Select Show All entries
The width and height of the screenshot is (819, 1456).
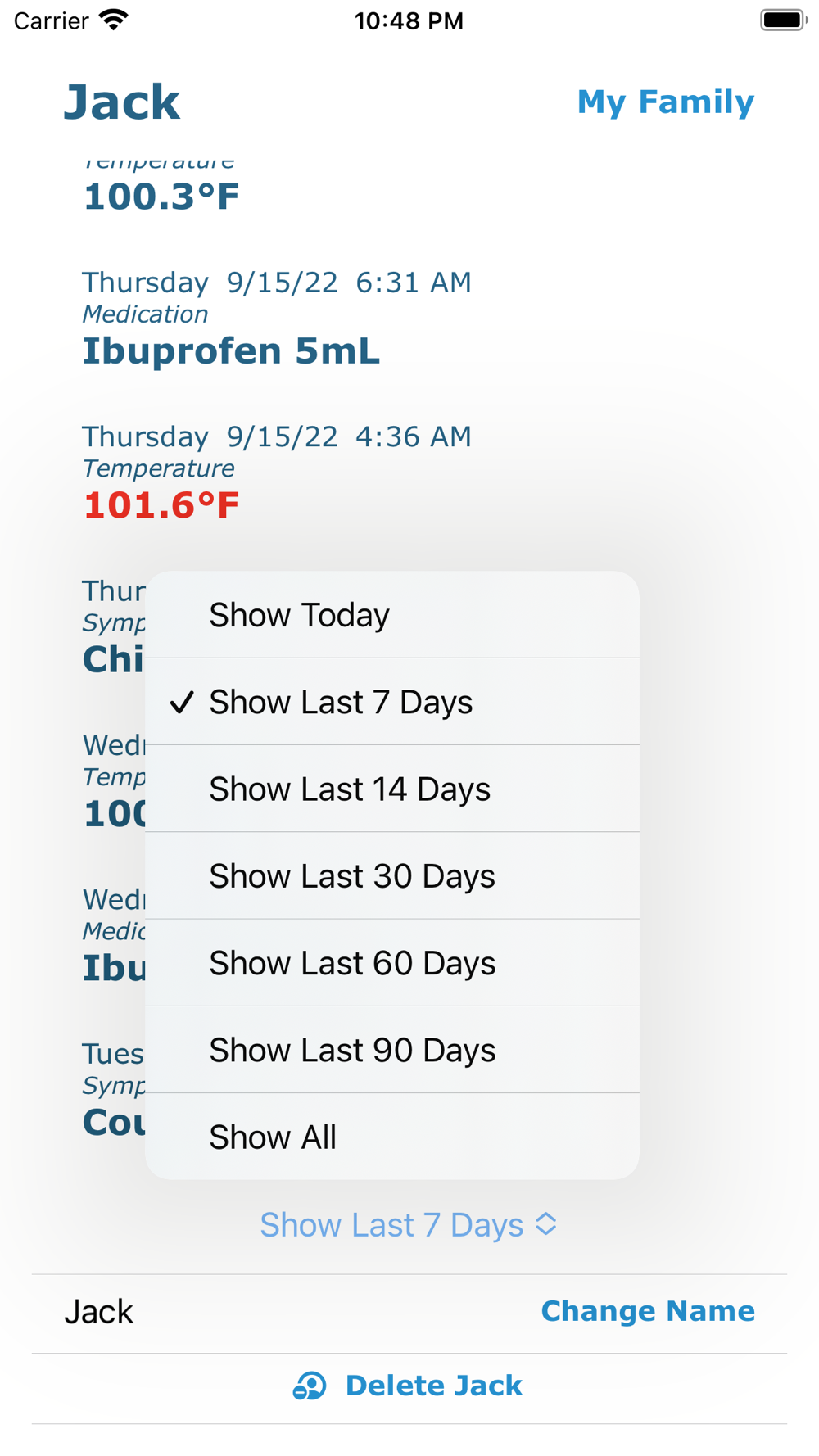point(392,1136)
